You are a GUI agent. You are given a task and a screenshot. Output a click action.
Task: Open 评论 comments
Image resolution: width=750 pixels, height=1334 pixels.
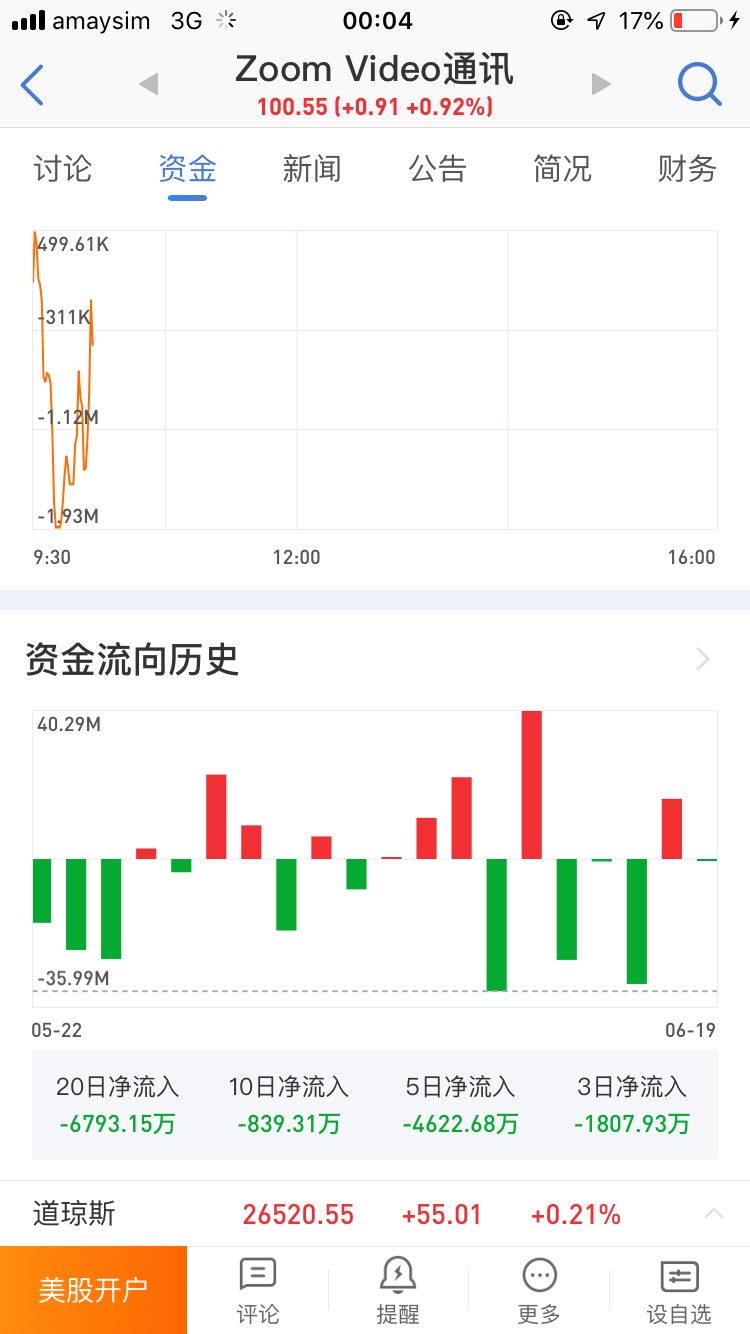(x=257, y=1291)
